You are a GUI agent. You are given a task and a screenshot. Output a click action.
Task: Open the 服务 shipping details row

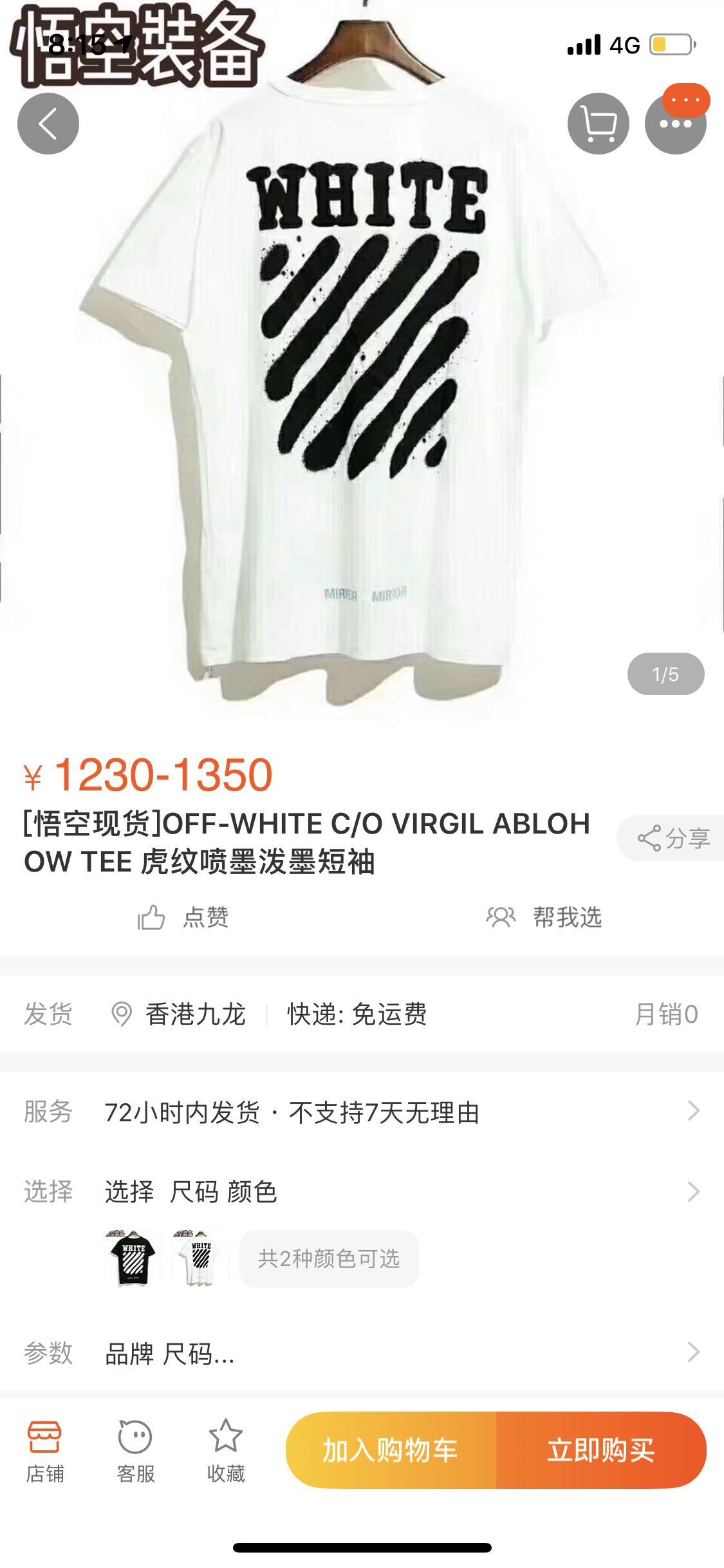362,1112
